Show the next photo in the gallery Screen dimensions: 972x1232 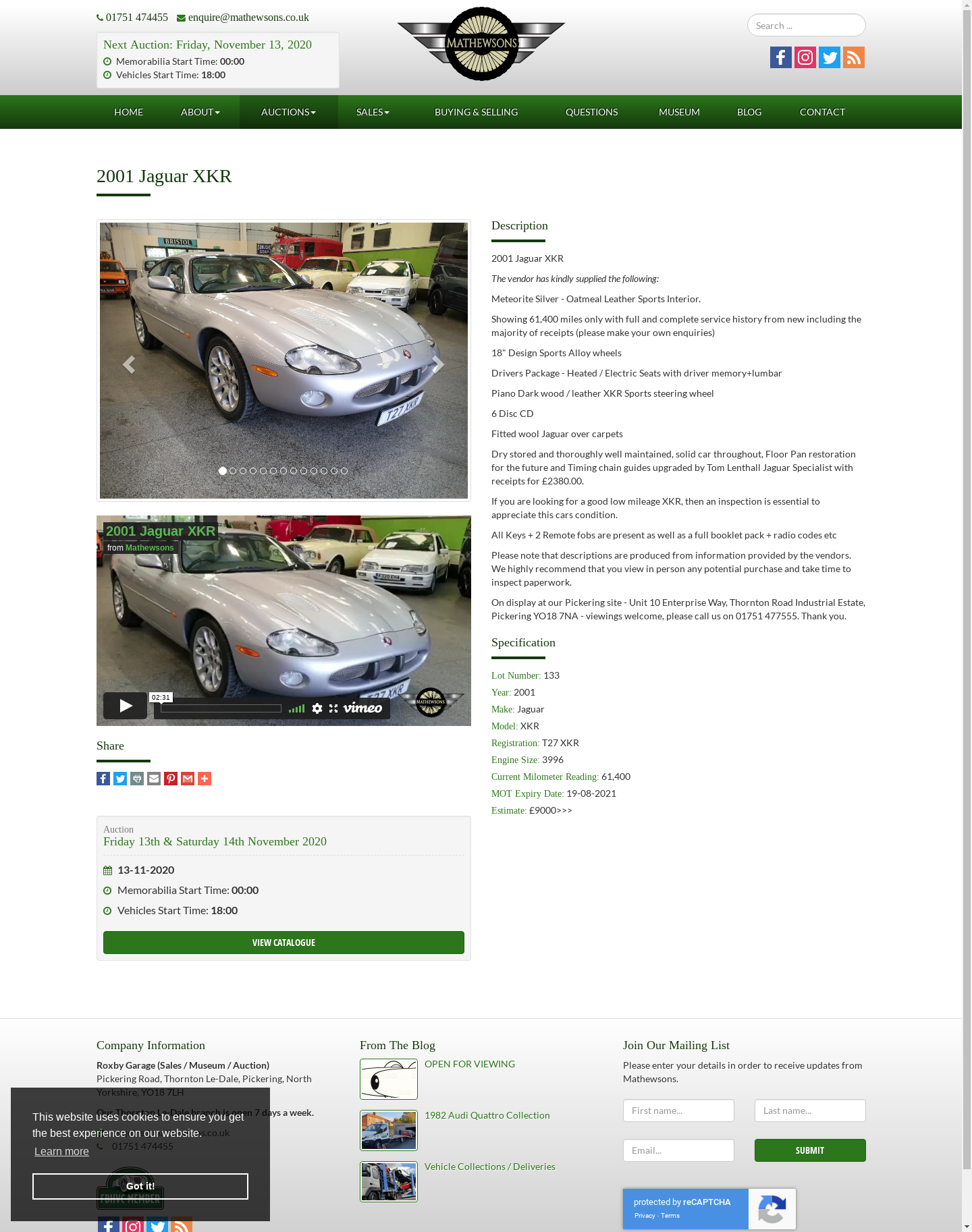pos(438,365)
